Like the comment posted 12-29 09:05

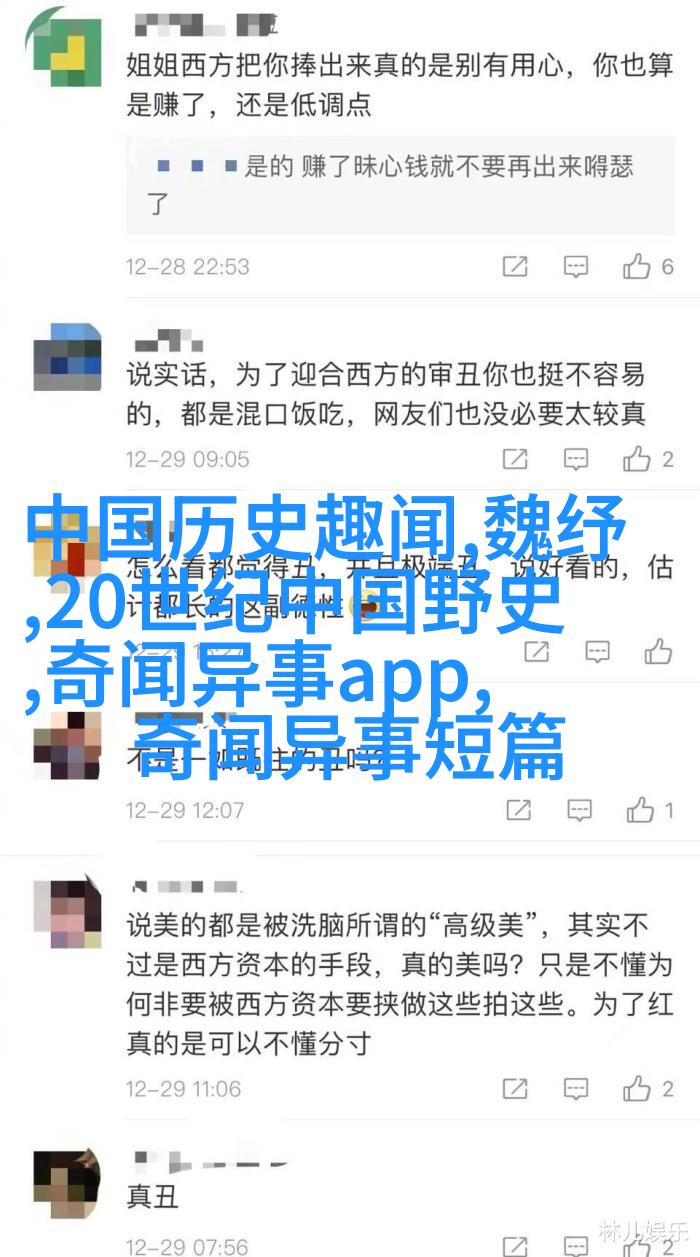(638, 459)
